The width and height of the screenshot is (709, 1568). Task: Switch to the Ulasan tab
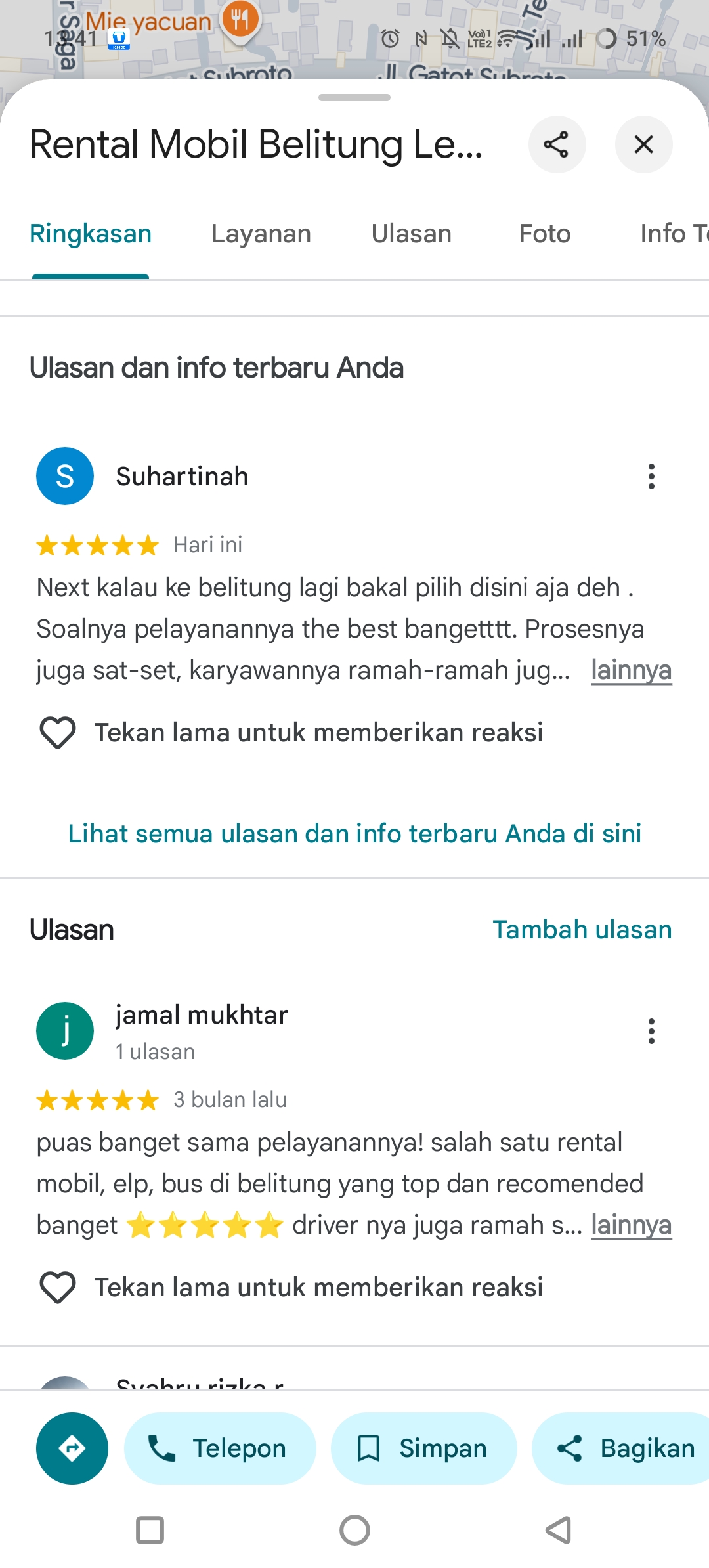(x=412, y=234)
